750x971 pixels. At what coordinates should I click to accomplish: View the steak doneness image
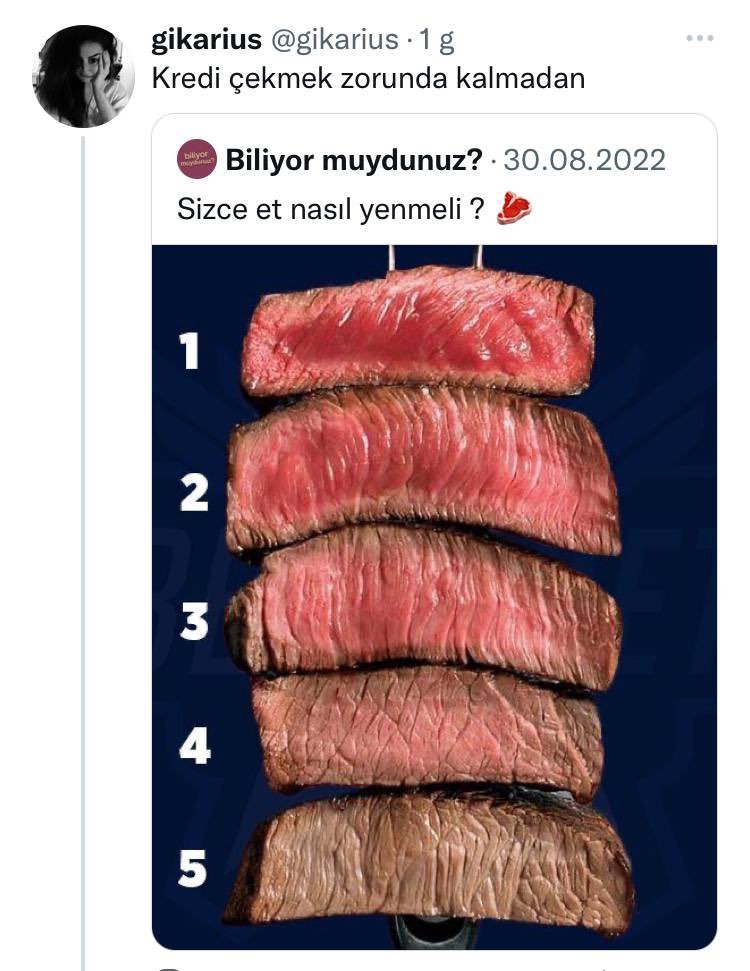point(434,596)
